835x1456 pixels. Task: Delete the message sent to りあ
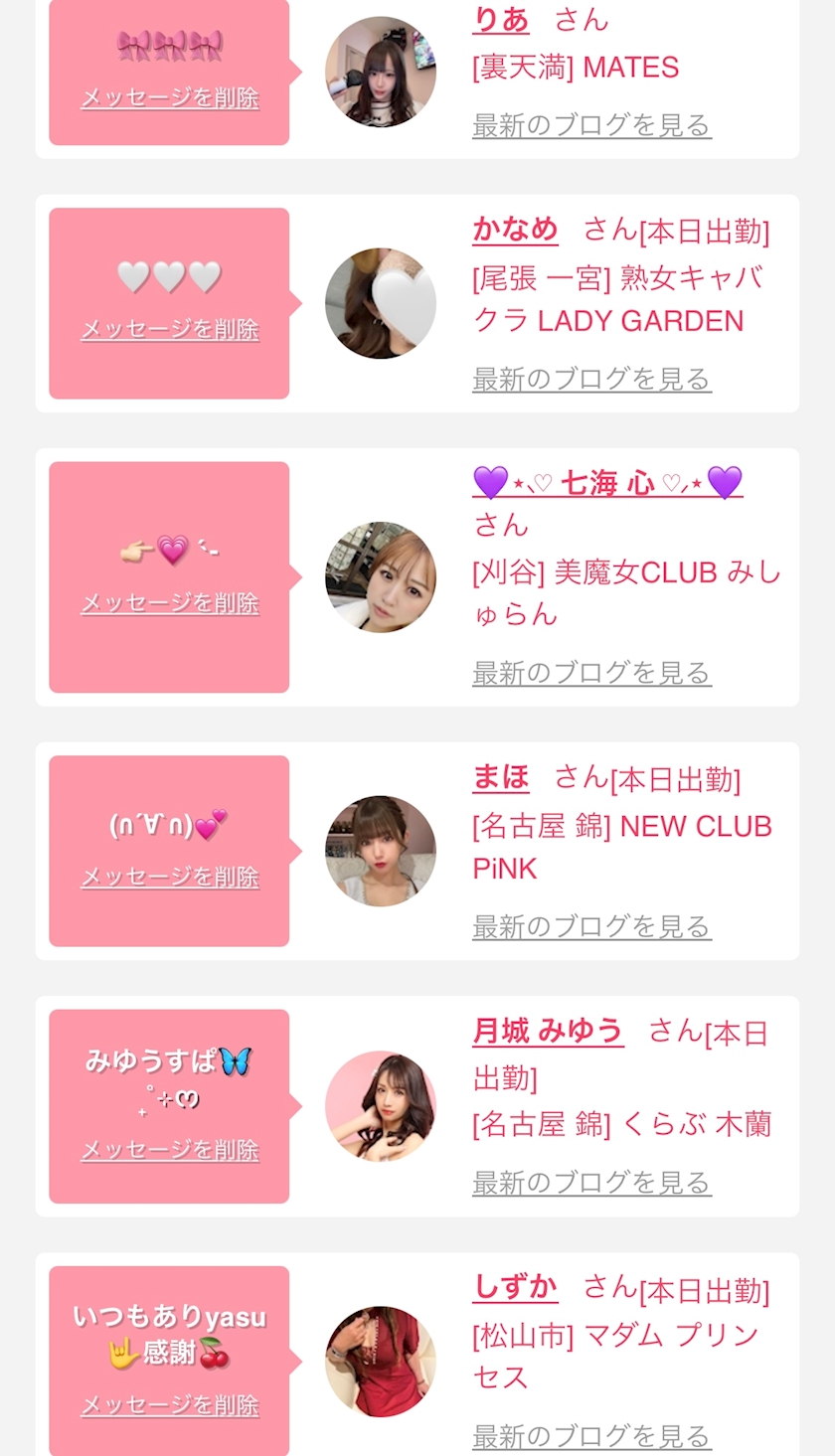coord(170,97)
